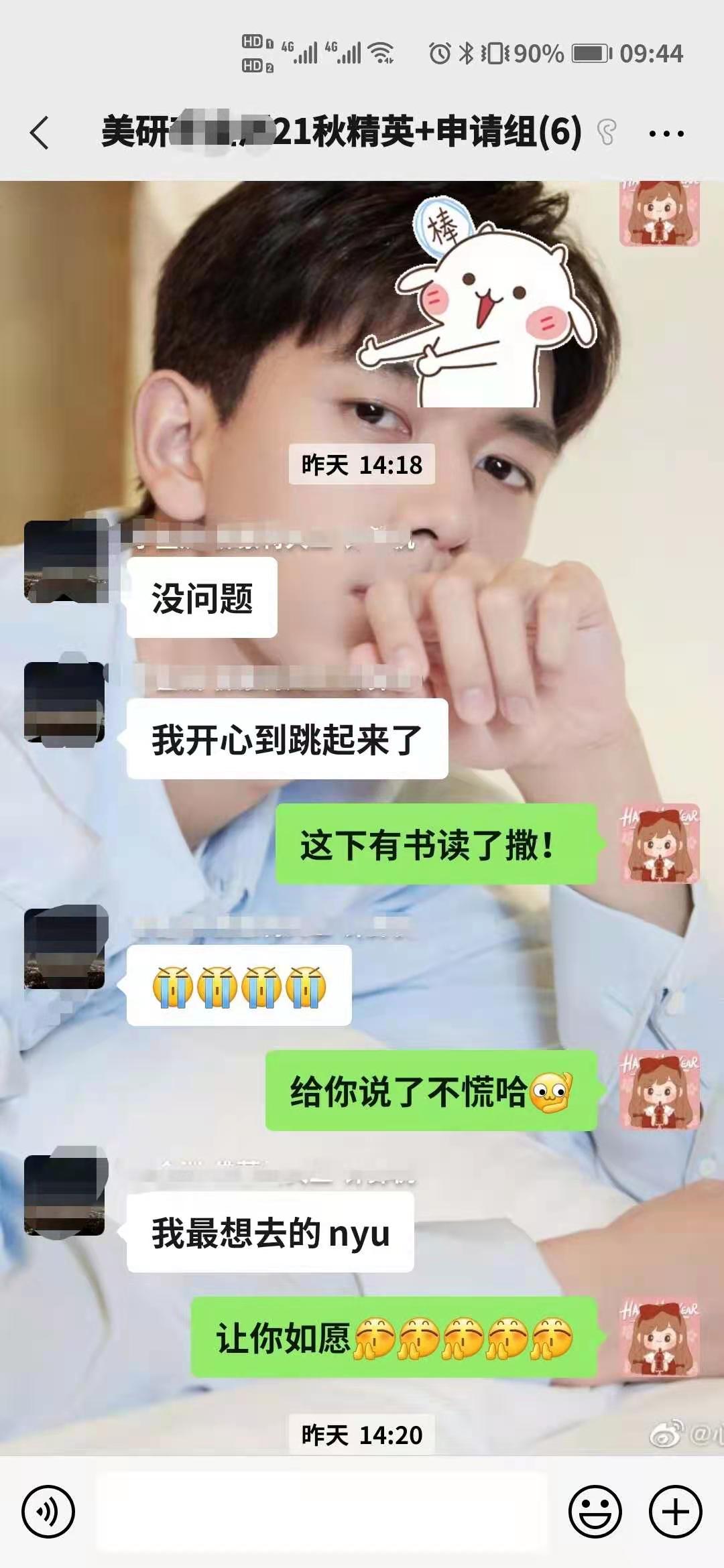
Task: Tap the avatar next to crying emoji message
Action: (64, 949)
